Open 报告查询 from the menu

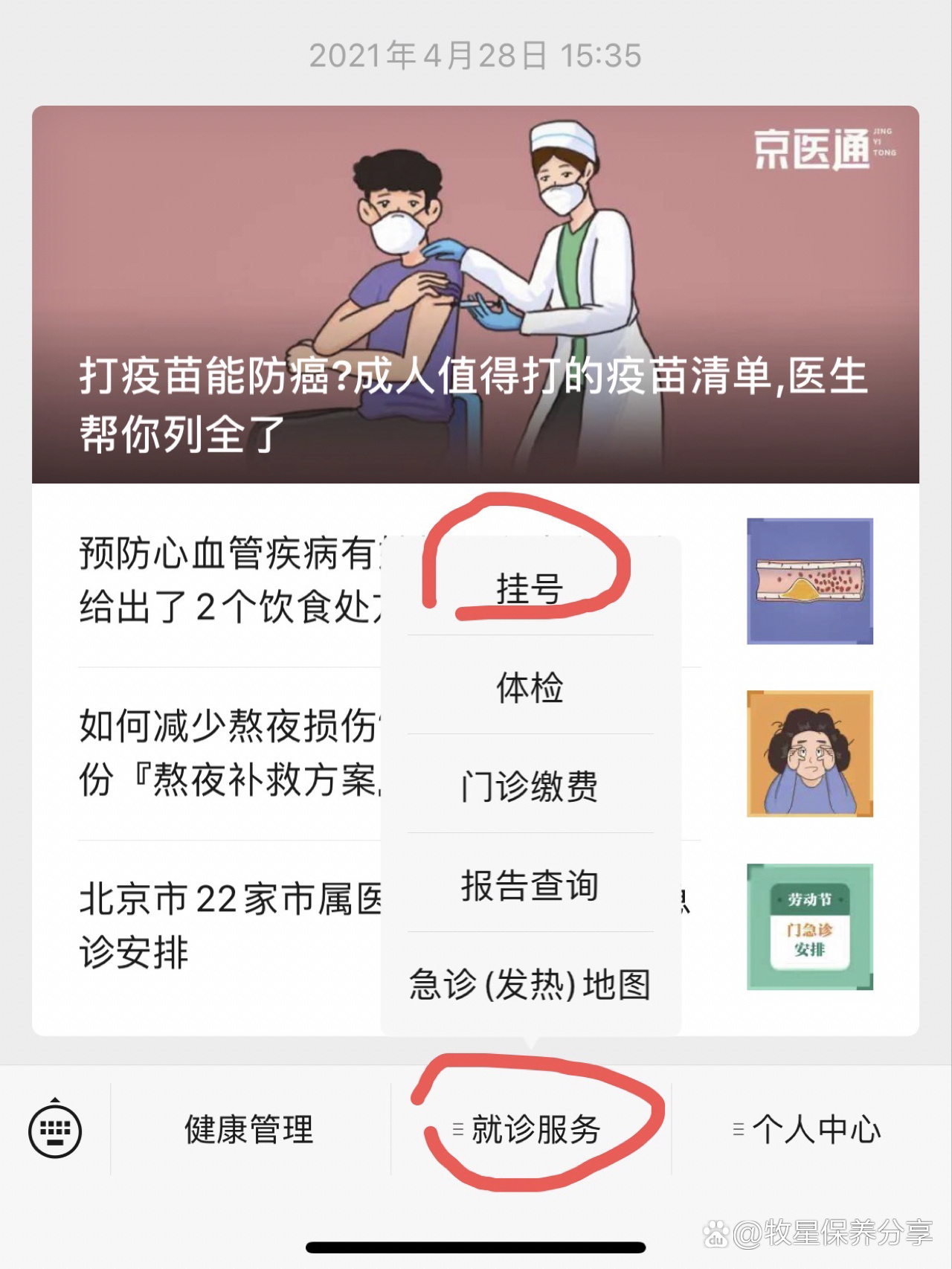pos(530,885)
